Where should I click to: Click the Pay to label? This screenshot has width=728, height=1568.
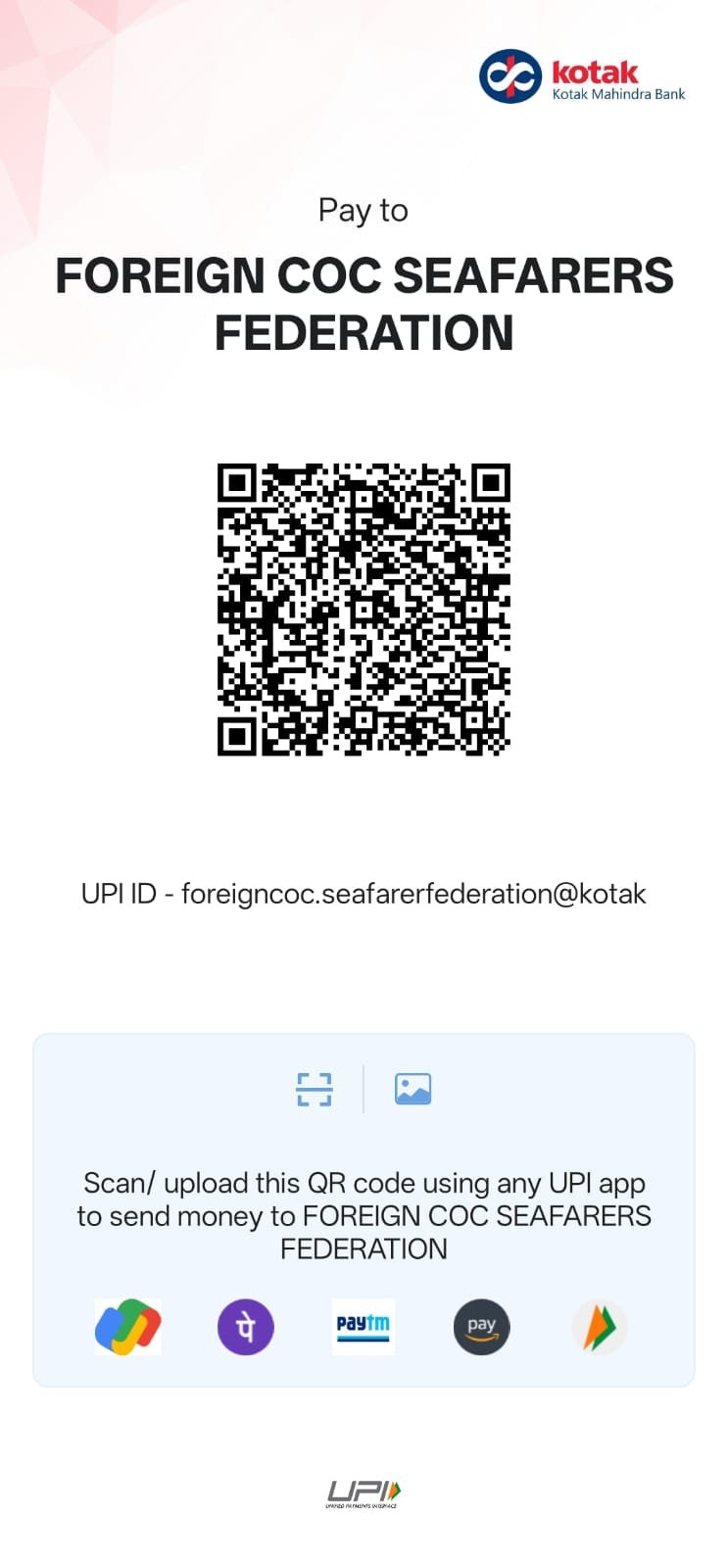[364, 210]
